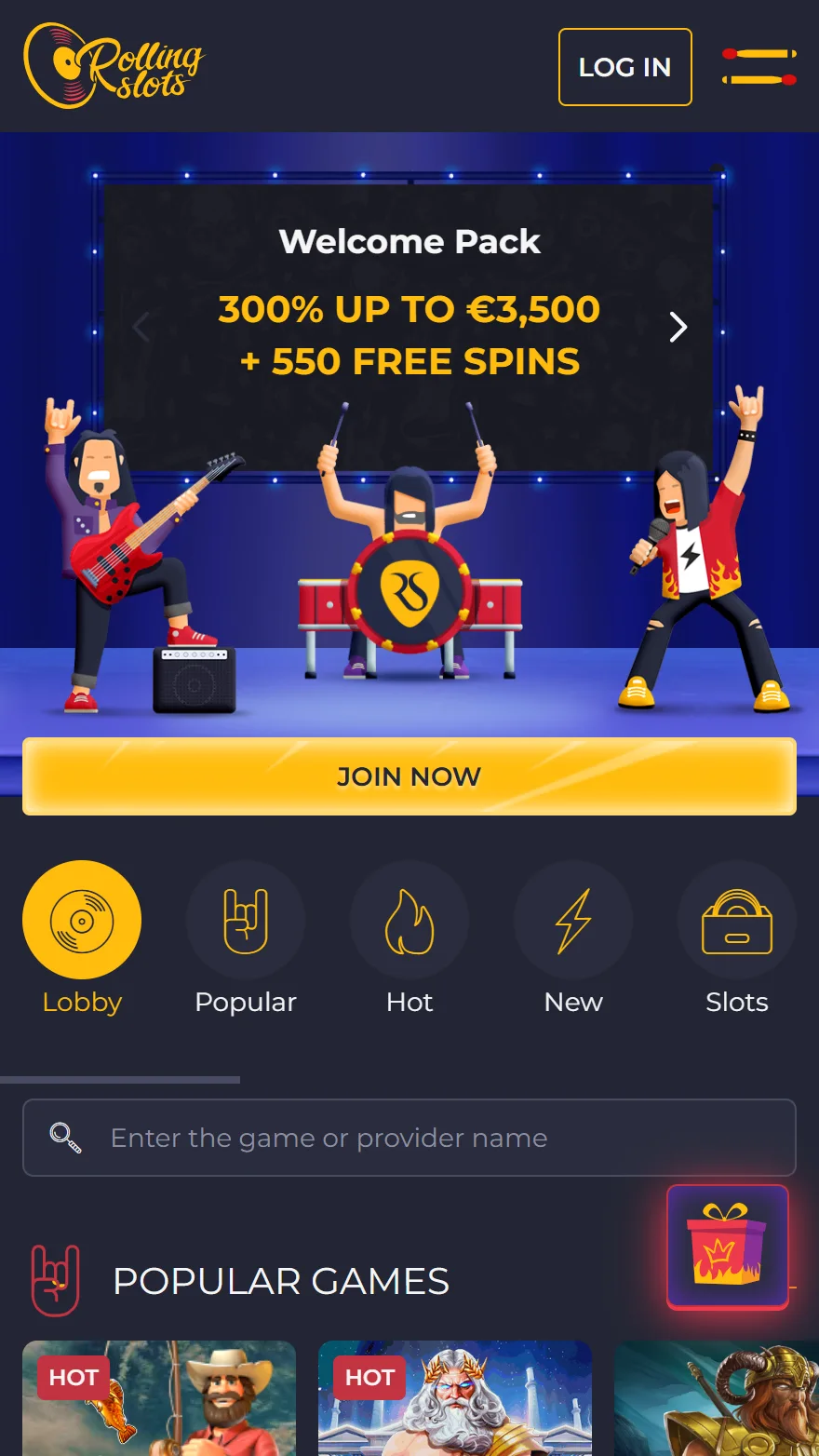The width and height of the screenshot is (819, 1456).
Task: Focus the game or provider search field
Action: coord(409,1138)
